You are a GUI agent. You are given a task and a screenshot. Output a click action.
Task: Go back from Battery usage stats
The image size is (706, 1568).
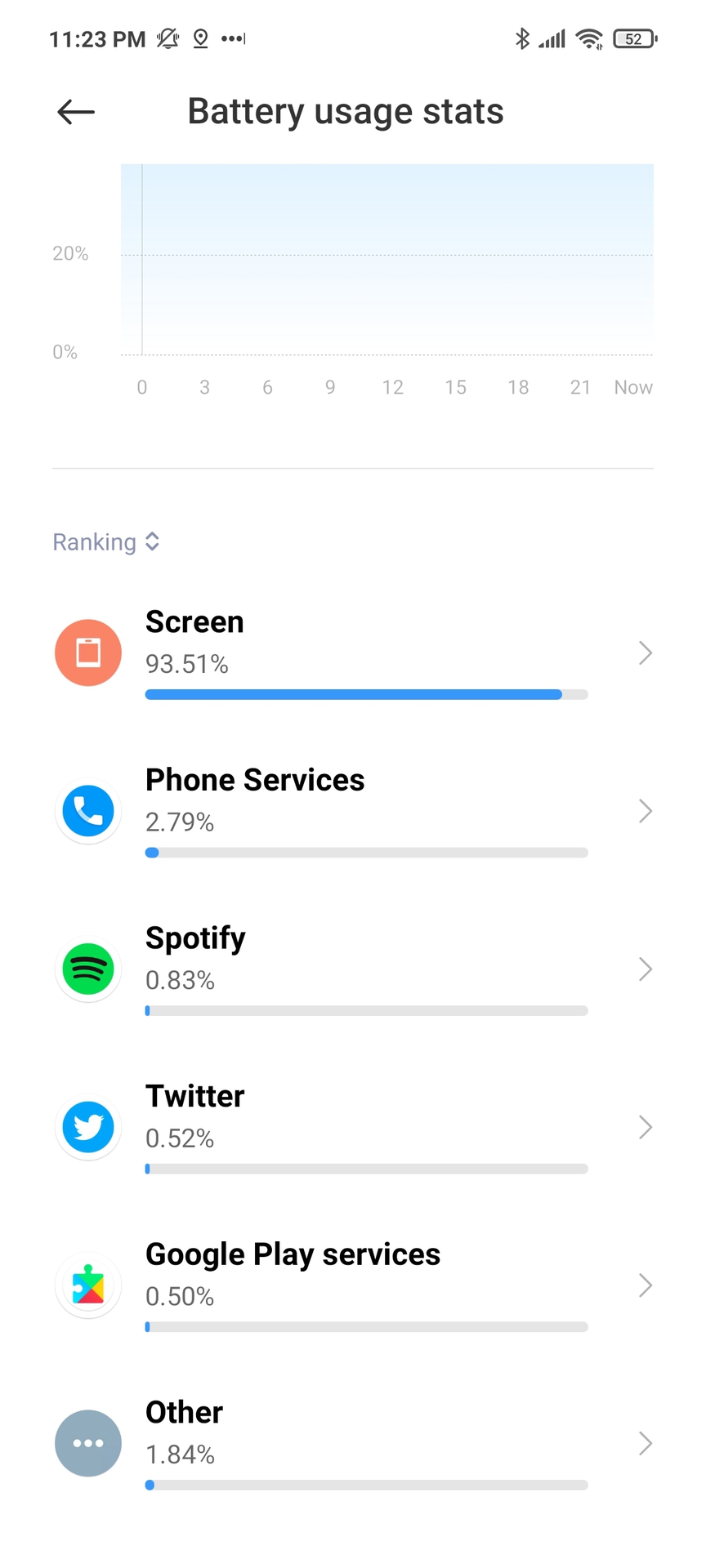(x=76, y=112)
